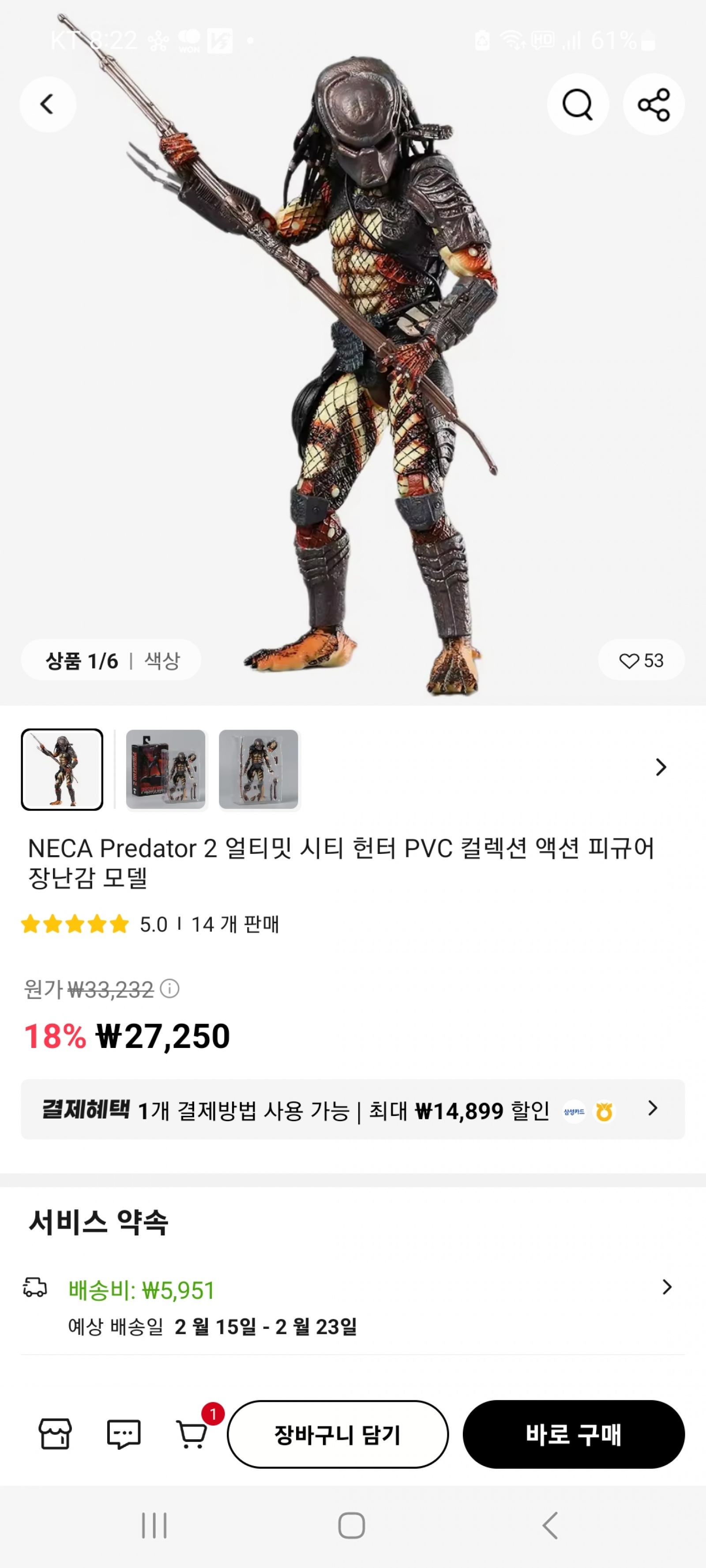Tap 바로 구매 buy now
The width and height of the screenshot is (706, 1568).
click(573, 1435)
